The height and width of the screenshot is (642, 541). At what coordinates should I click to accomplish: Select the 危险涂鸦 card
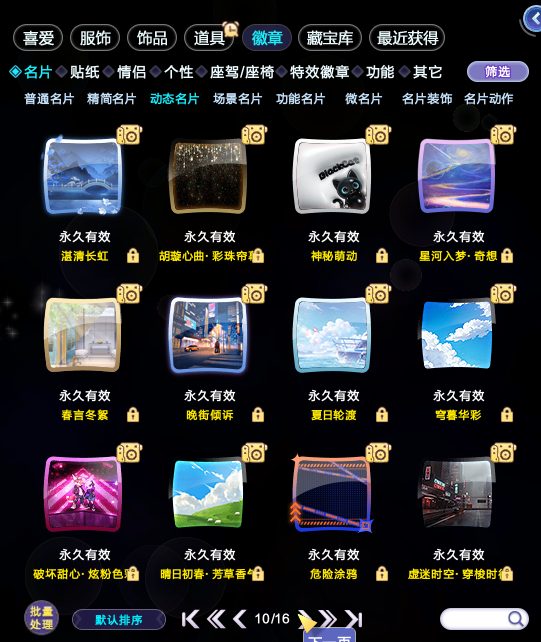click(x=333, y=493)
